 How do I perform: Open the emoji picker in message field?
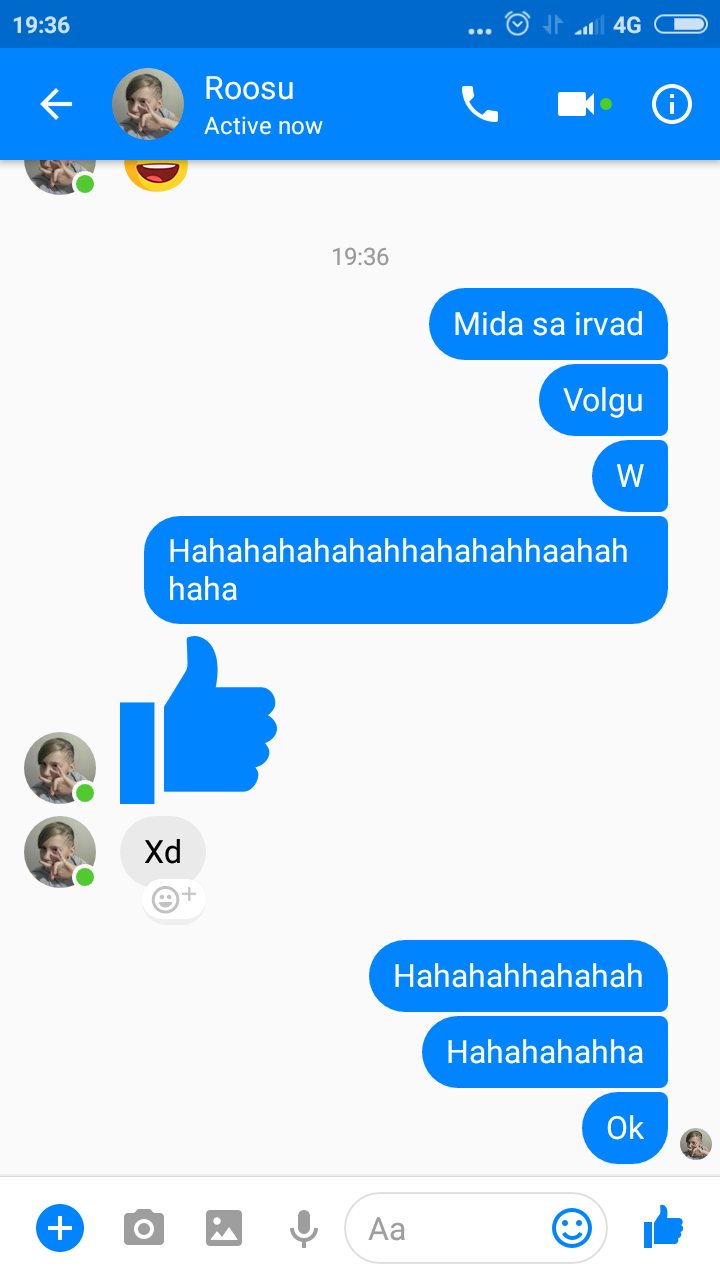pyautogui.click(x=572, y=1228)
